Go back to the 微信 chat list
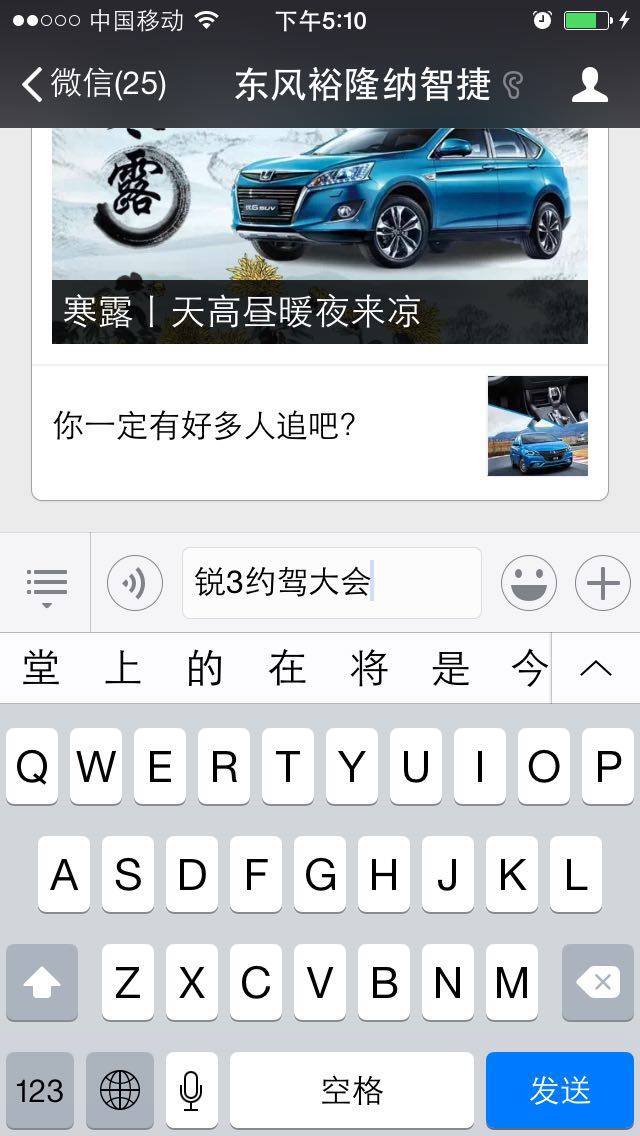The height and width of the screenshot is (1136, 640). [94, 85]
